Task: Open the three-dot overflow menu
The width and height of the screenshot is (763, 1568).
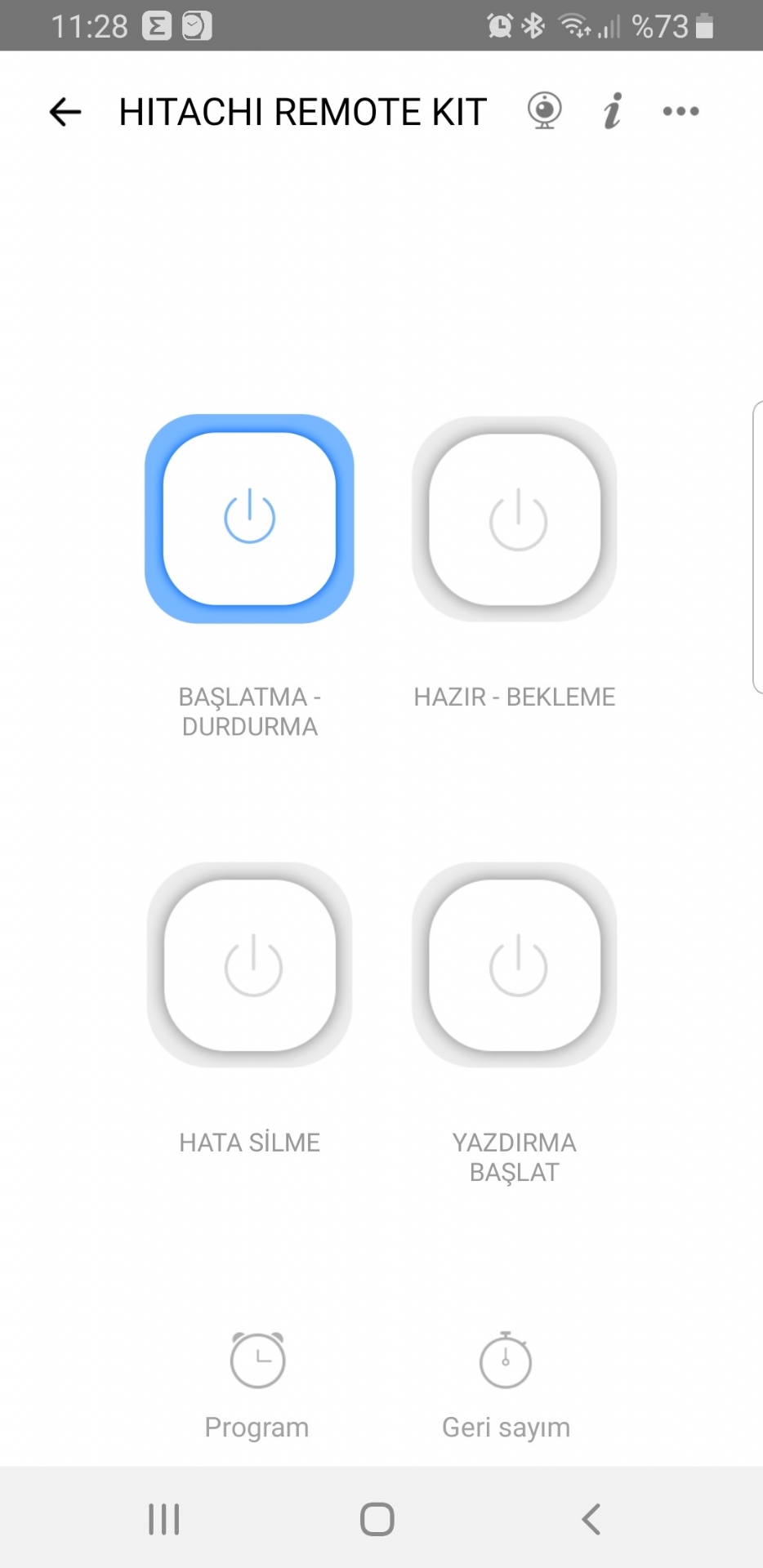Action: 680,111
